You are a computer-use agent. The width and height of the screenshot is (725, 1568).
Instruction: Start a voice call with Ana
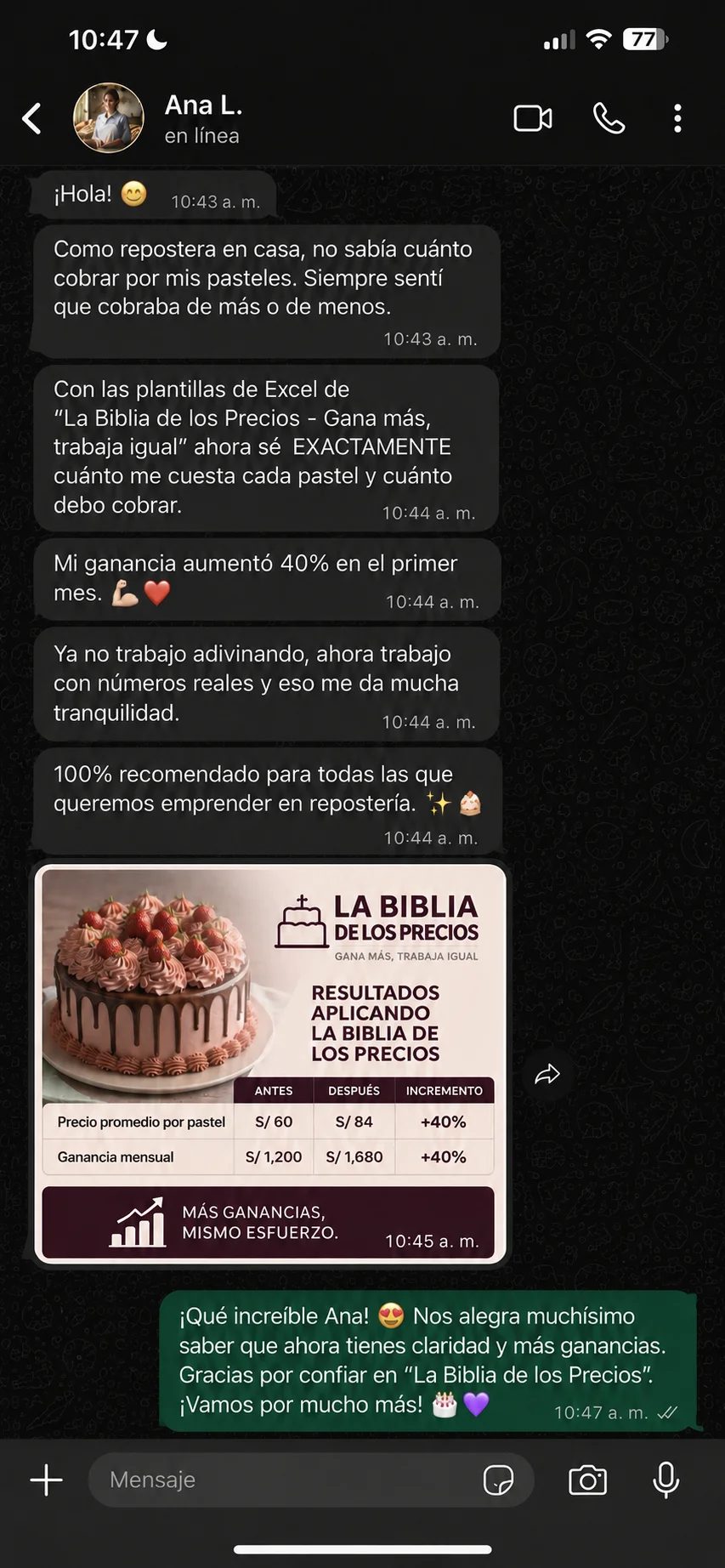(x=609, y=118)
